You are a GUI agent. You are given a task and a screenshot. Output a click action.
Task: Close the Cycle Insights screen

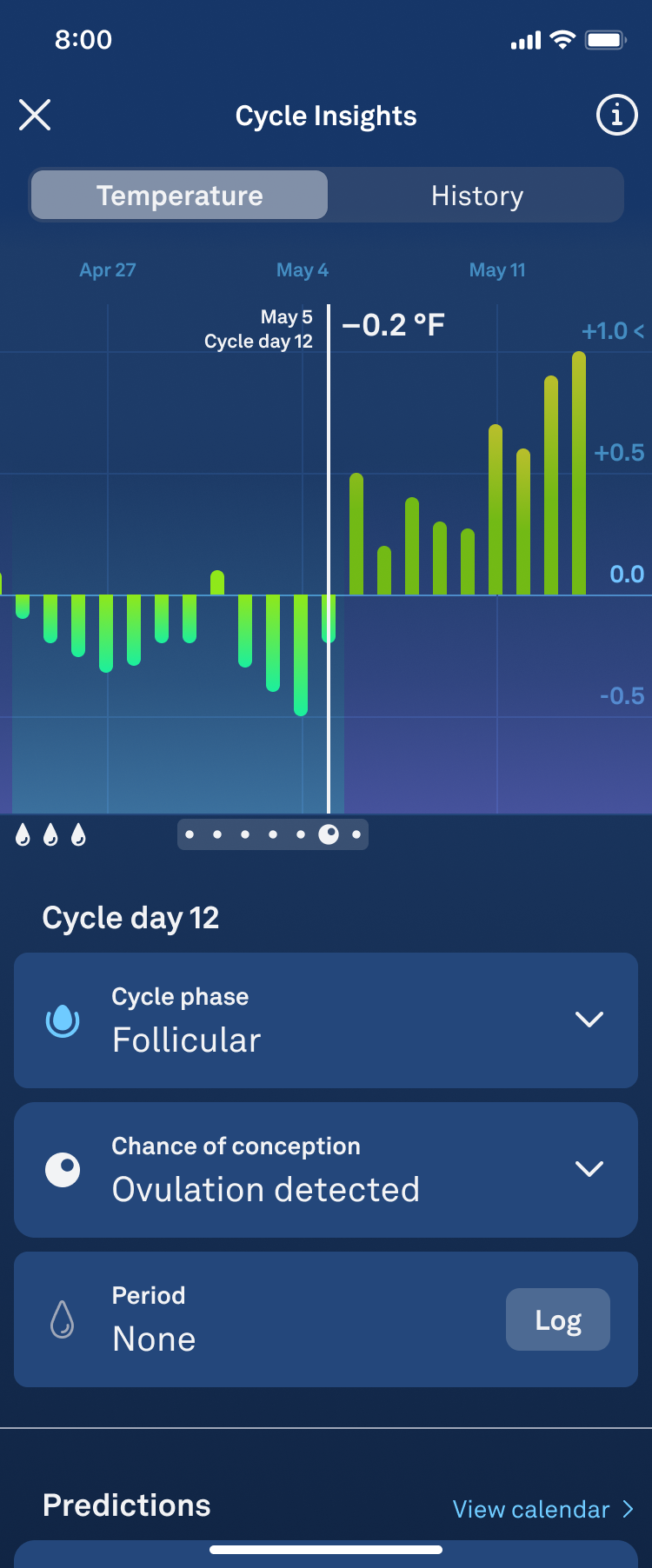point(35,114)
